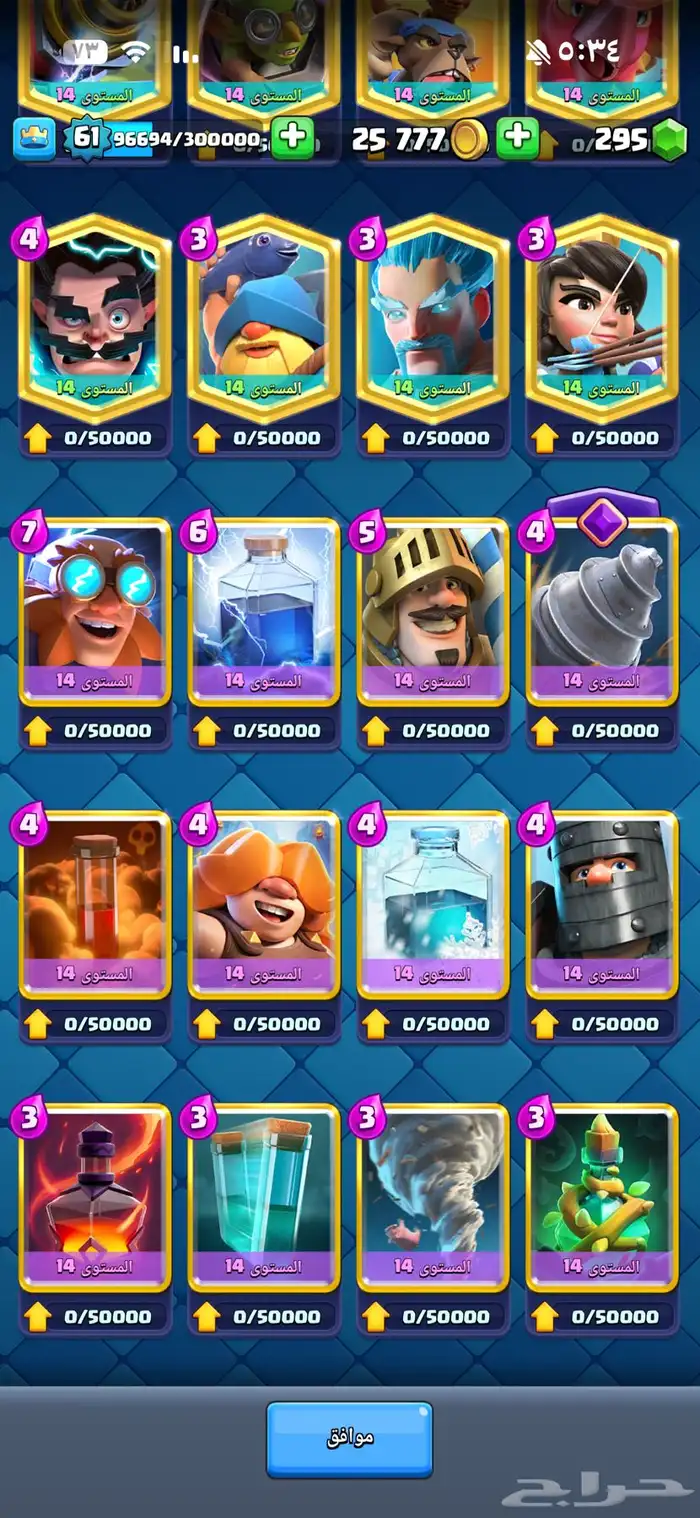Select the Tornado spell card
Screen dimensions: 700x1518
click(x=433, y=1198)
